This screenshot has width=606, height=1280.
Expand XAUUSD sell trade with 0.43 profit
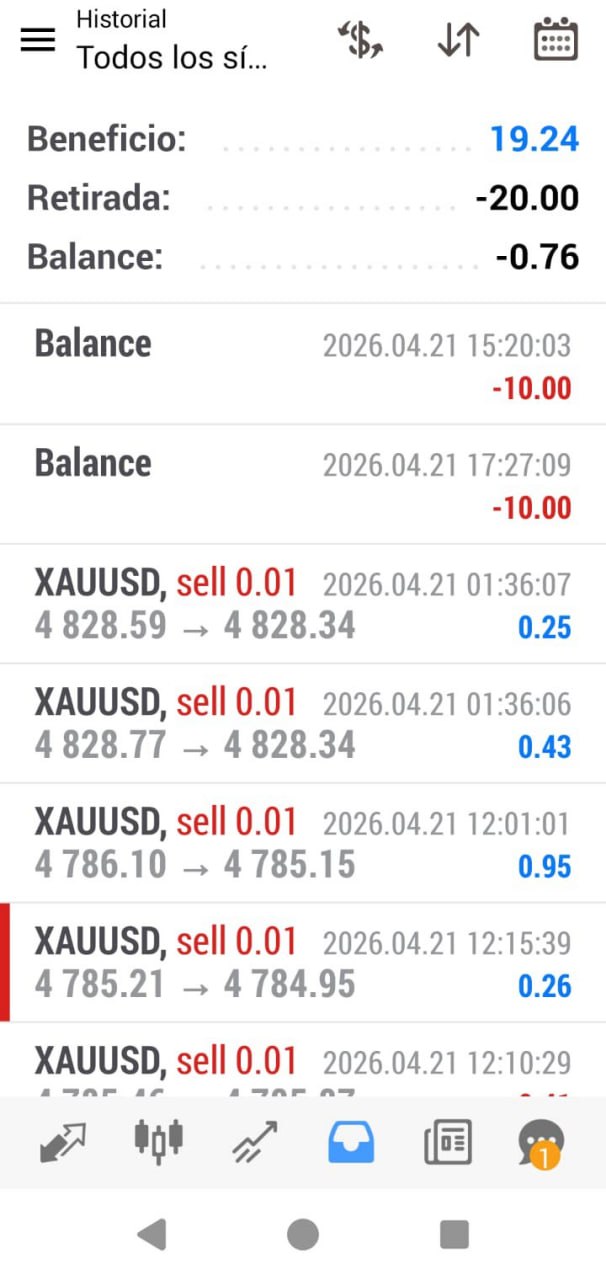(303, 723)
